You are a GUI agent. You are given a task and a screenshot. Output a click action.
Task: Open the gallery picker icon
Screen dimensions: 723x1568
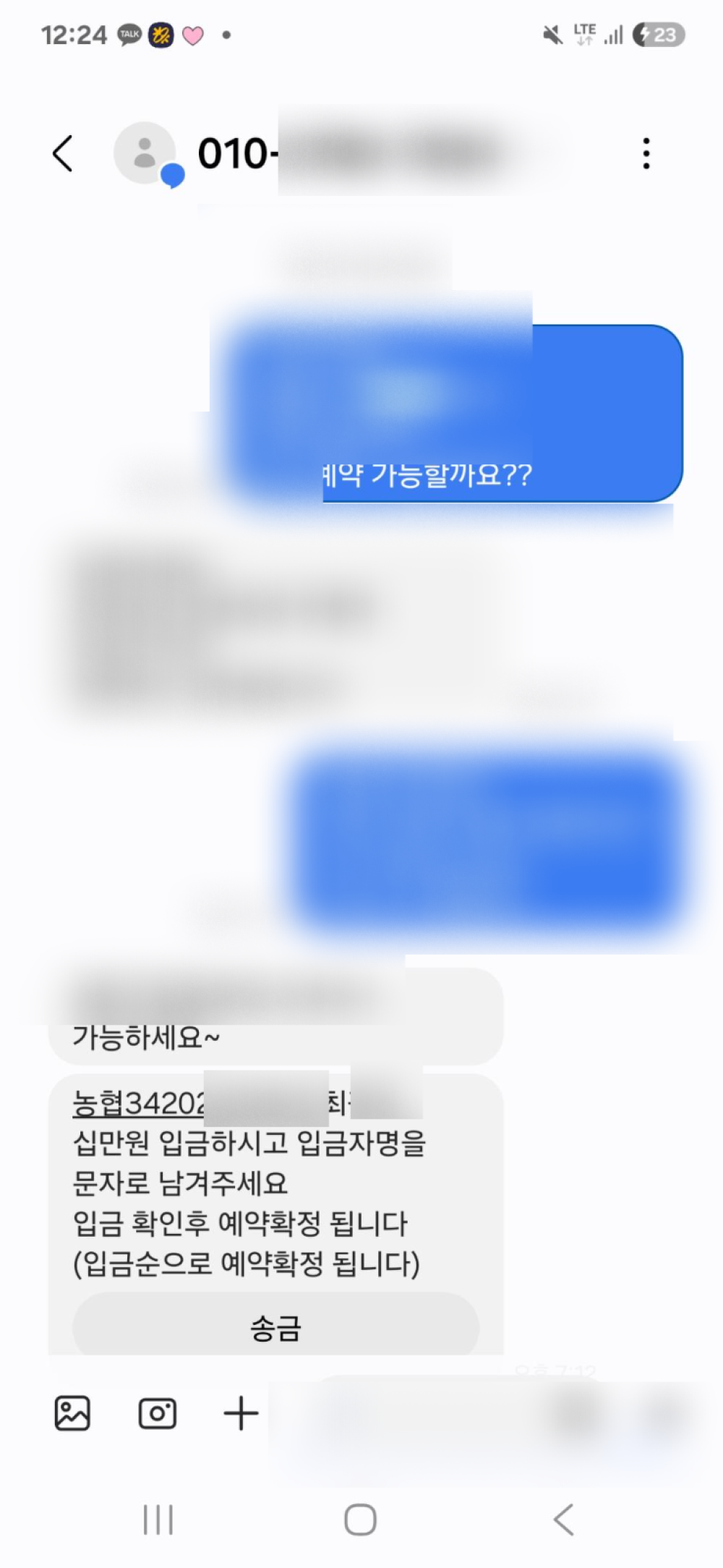[72, 1413]
